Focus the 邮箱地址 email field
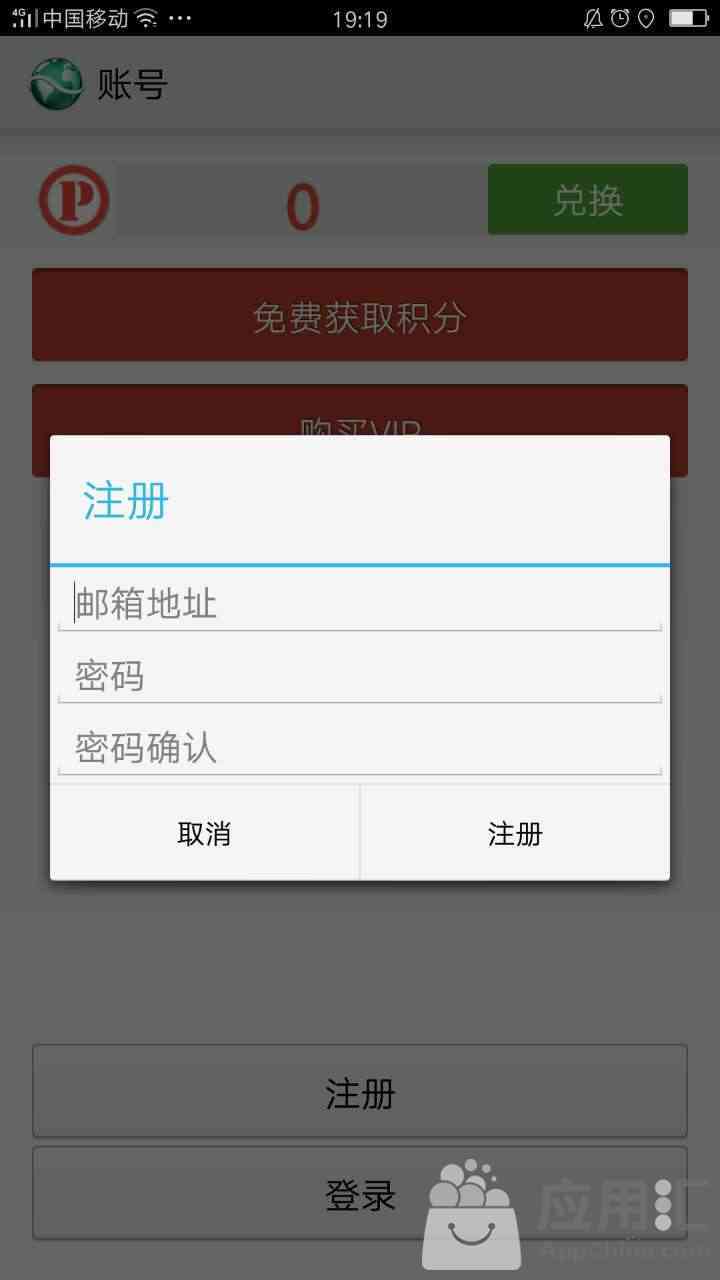This screenshot has height=1280, width=720. pos(360,604)
